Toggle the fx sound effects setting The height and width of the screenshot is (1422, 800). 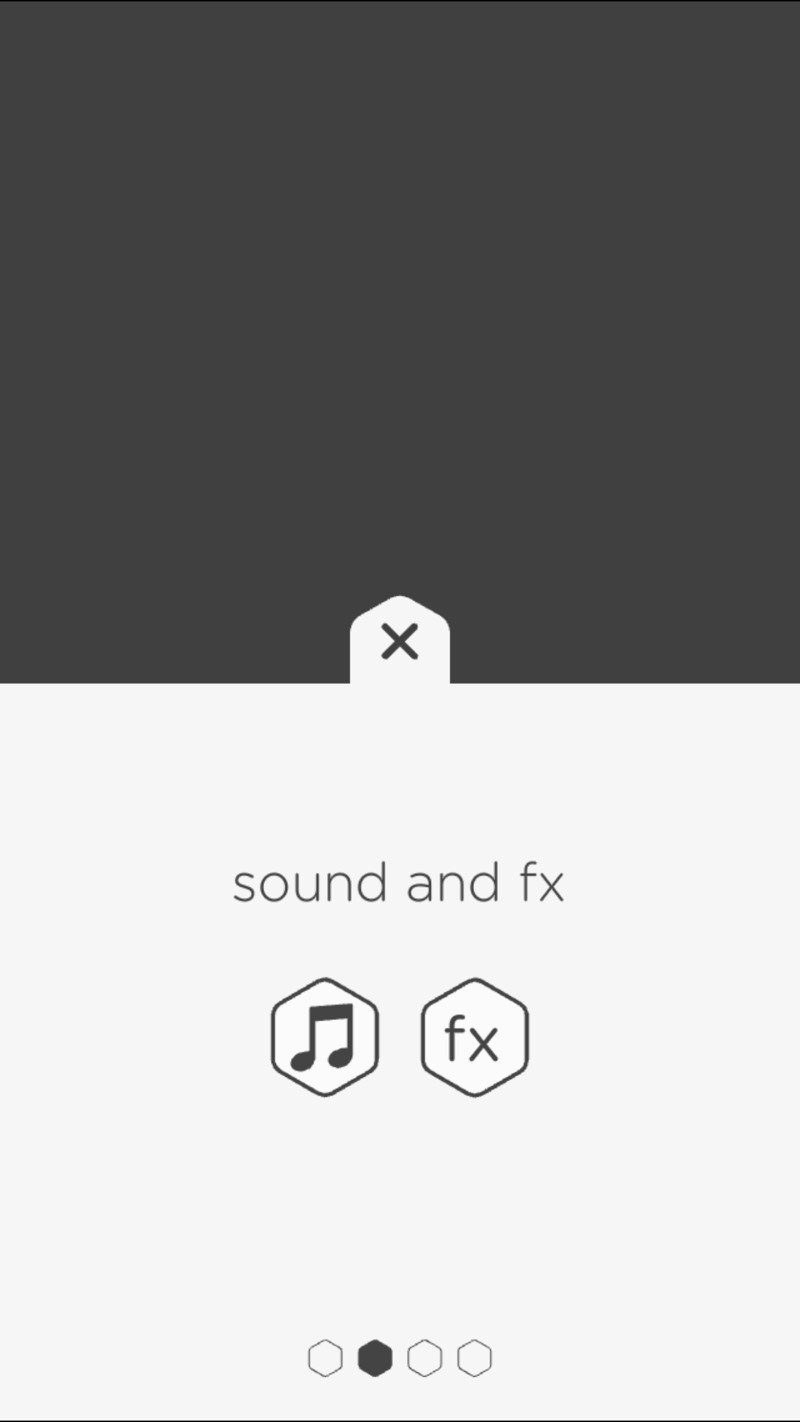474,1037
